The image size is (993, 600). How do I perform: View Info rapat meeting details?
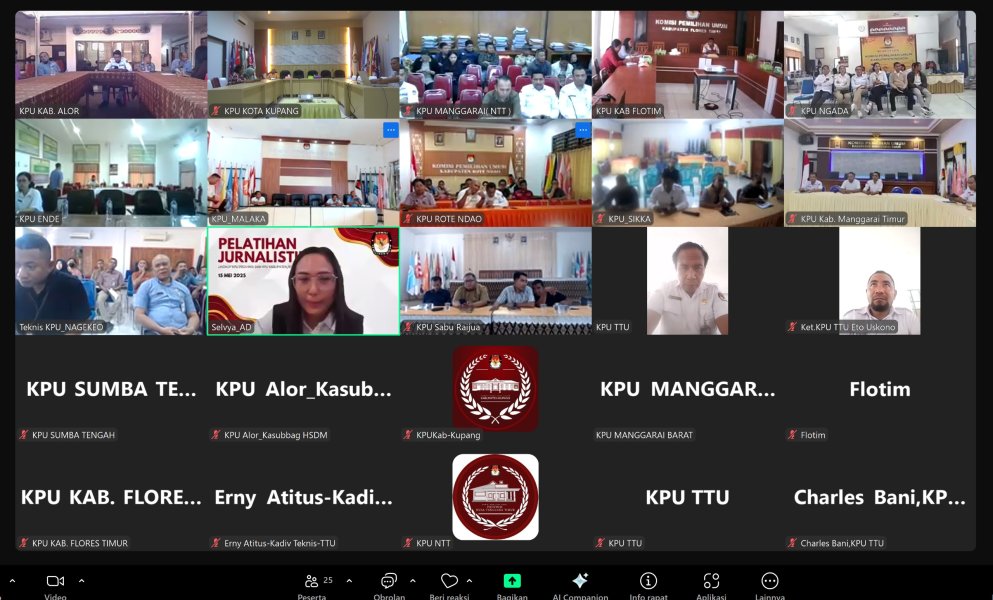(648, 582)
